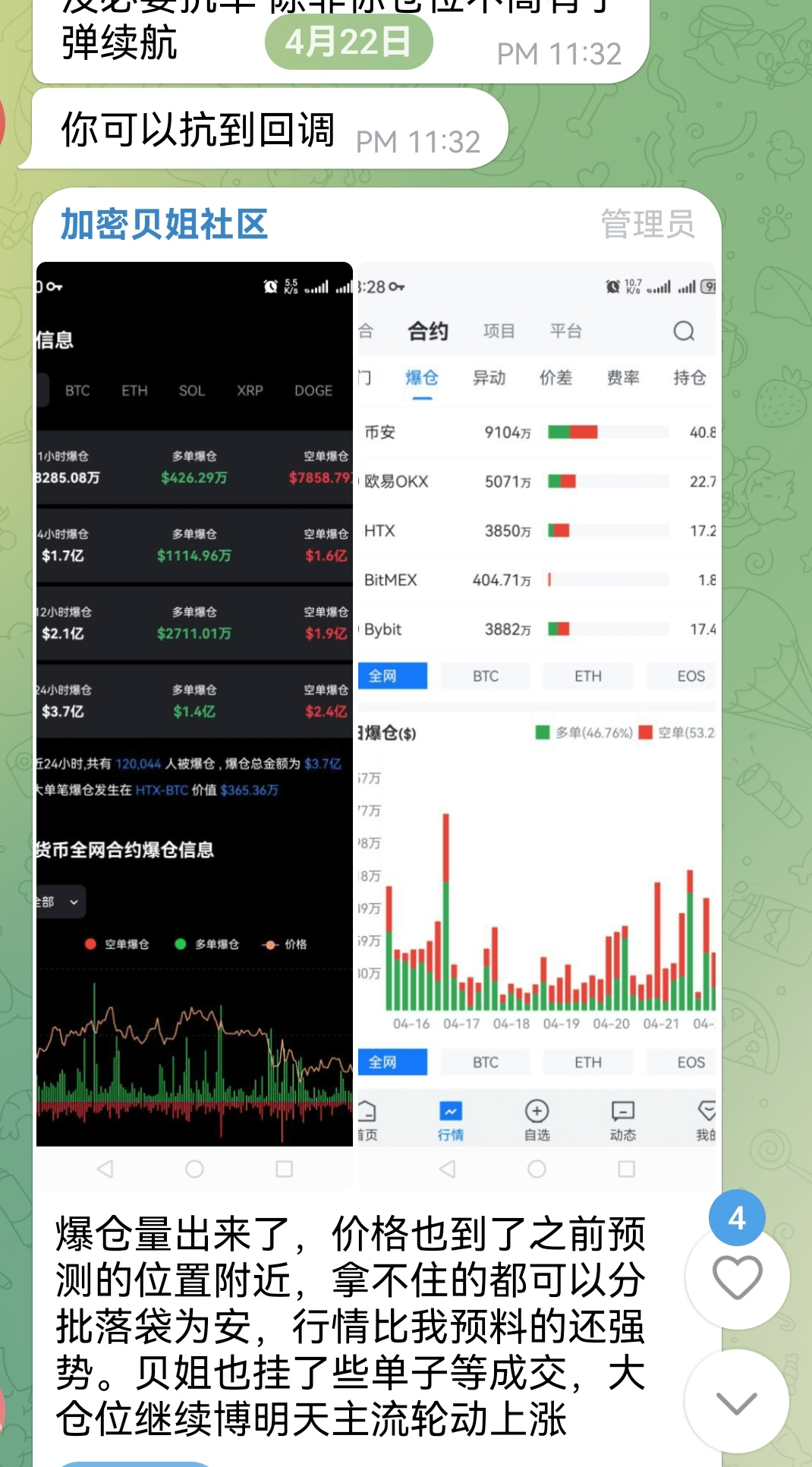
Task: Tap the heart reaction button
Action: (737, 1277)
